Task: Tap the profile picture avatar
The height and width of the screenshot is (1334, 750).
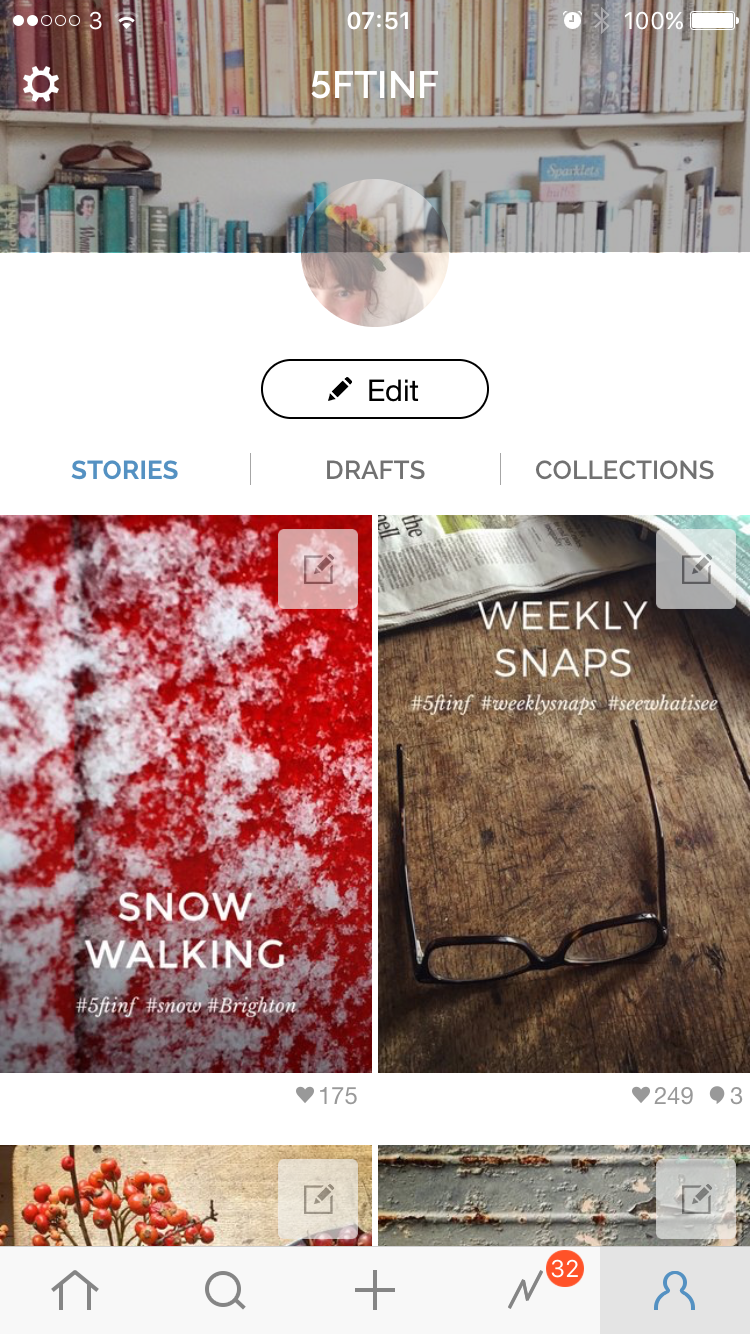Action: [375, 253]
